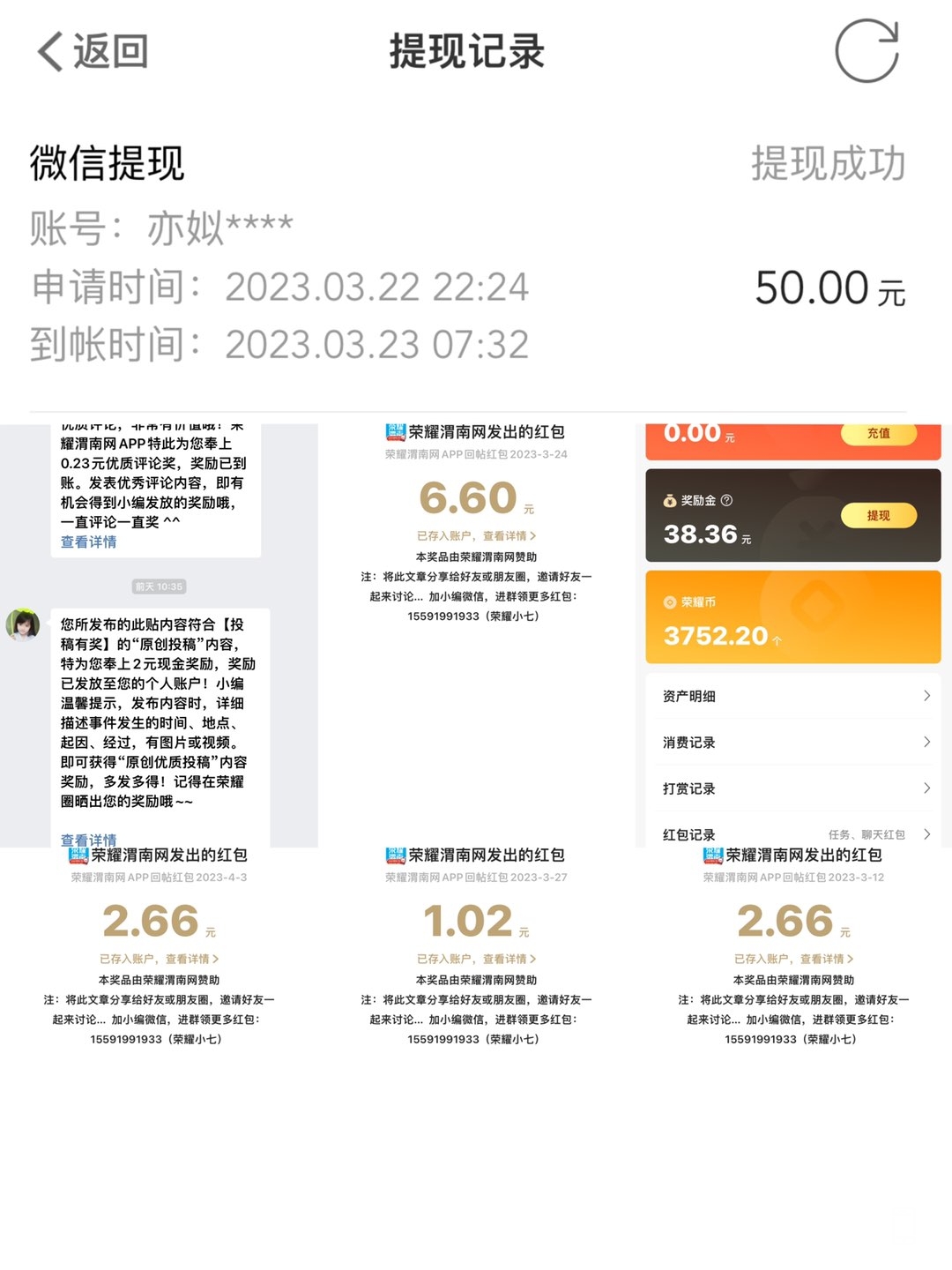Expand the 打赏记录 chevron arrow
The height and width of the screenshot is (1270, 952).
tap(926, 788)
